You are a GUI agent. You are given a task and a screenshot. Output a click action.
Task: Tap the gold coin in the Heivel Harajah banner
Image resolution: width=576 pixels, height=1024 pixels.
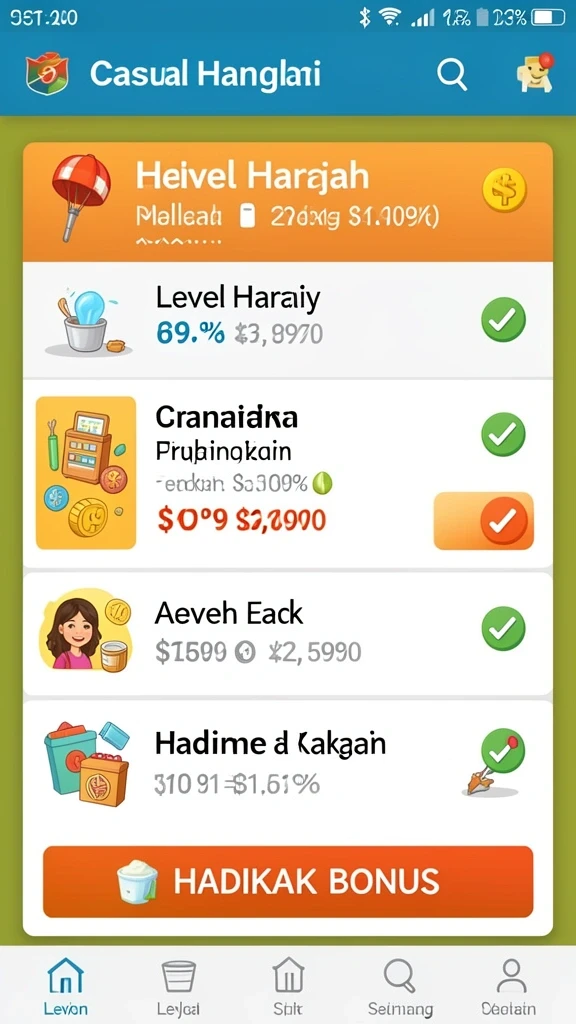(x=504, y=190)
